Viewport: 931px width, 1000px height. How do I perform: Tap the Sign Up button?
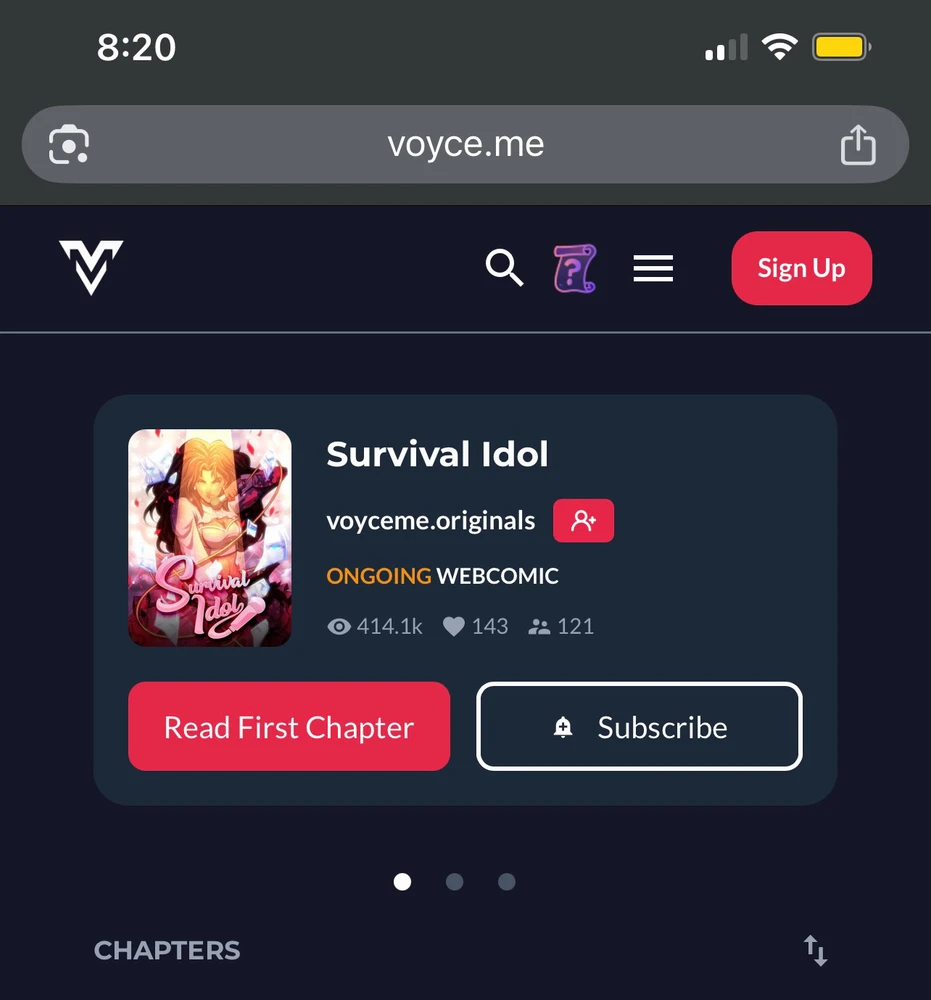click(801, 268)
